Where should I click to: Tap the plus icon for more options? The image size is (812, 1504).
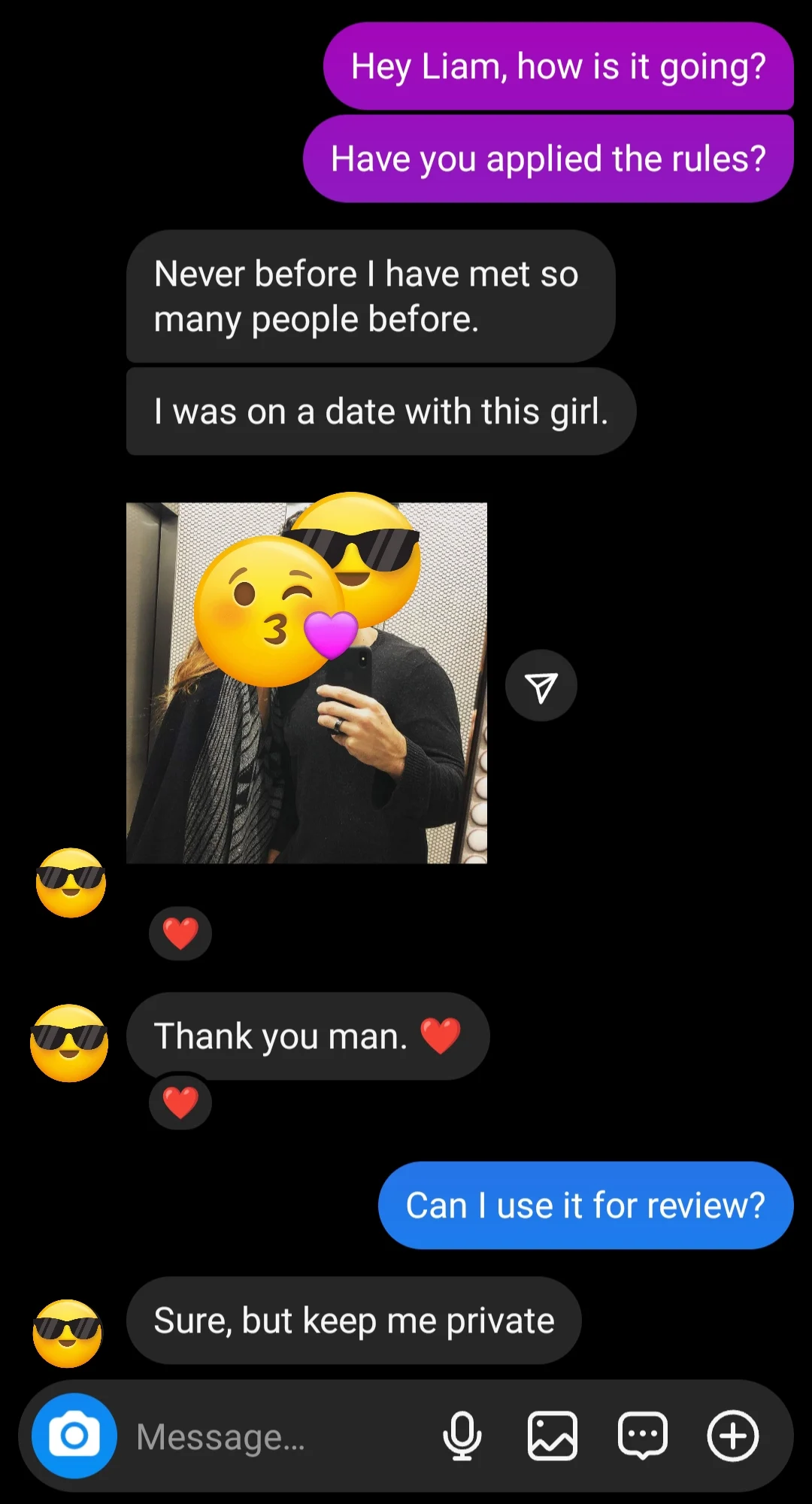(732, 1436)
